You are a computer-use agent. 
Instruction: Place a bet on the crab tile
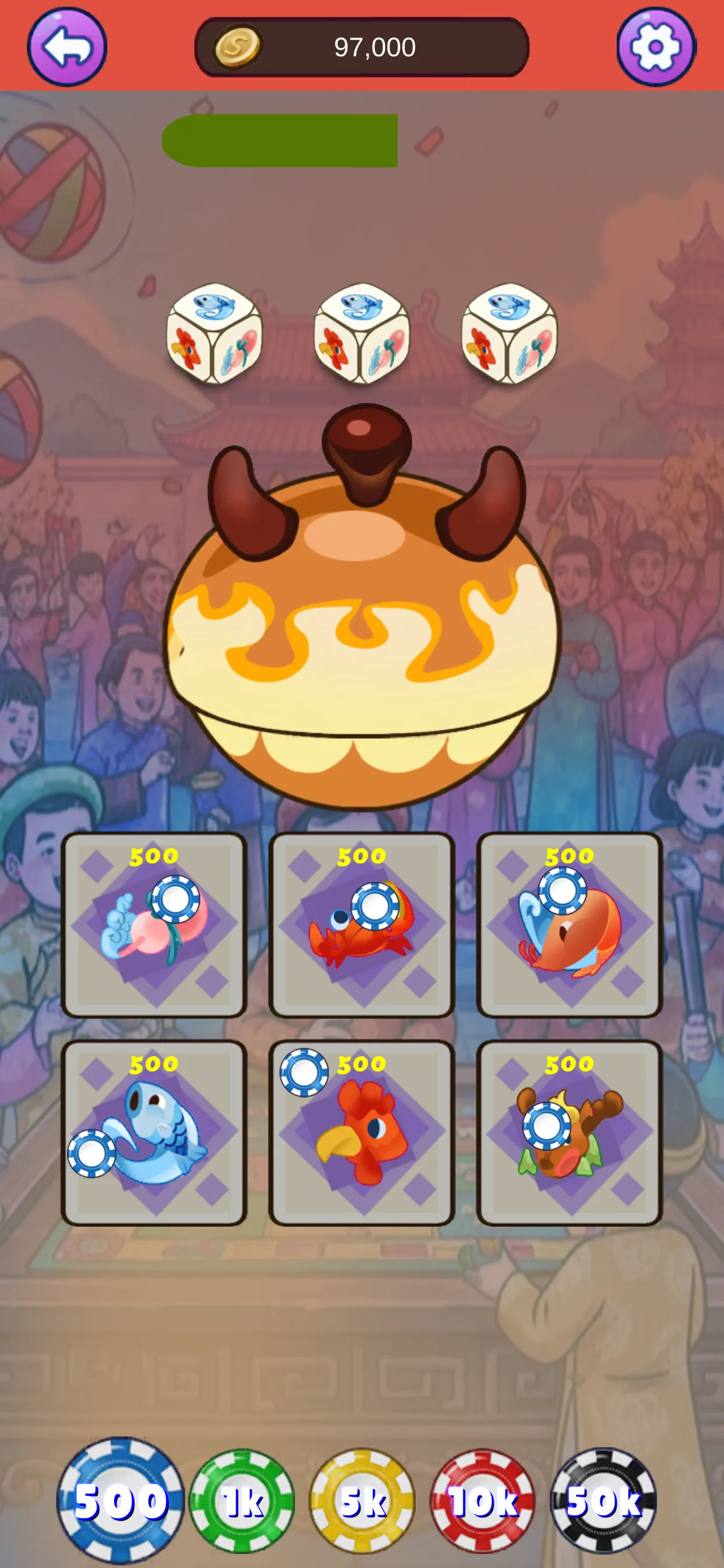[x=361, y=925]
